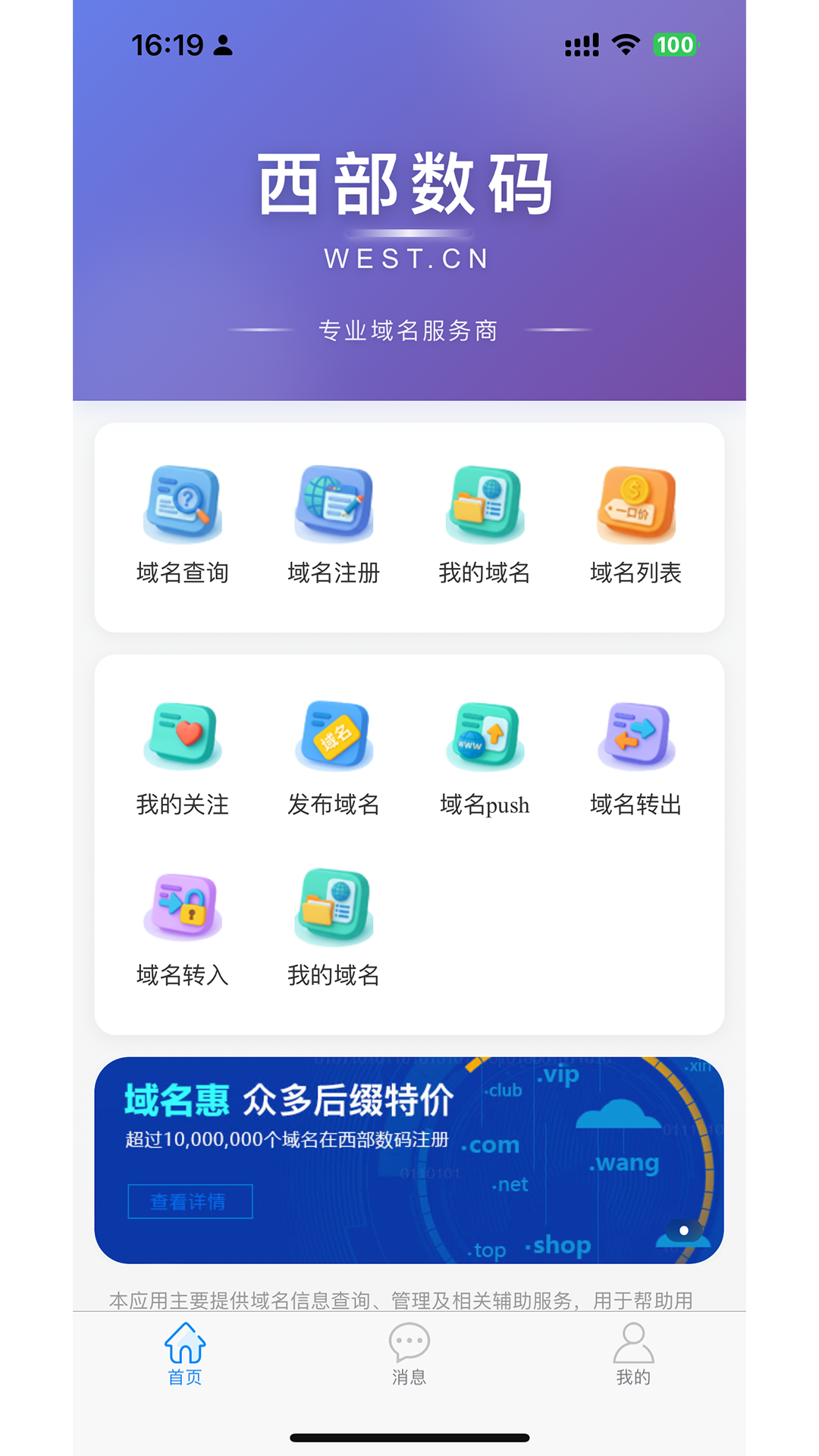Switch to the 消息 tab
The image size is (819, 1456).
click(409, 1357)
